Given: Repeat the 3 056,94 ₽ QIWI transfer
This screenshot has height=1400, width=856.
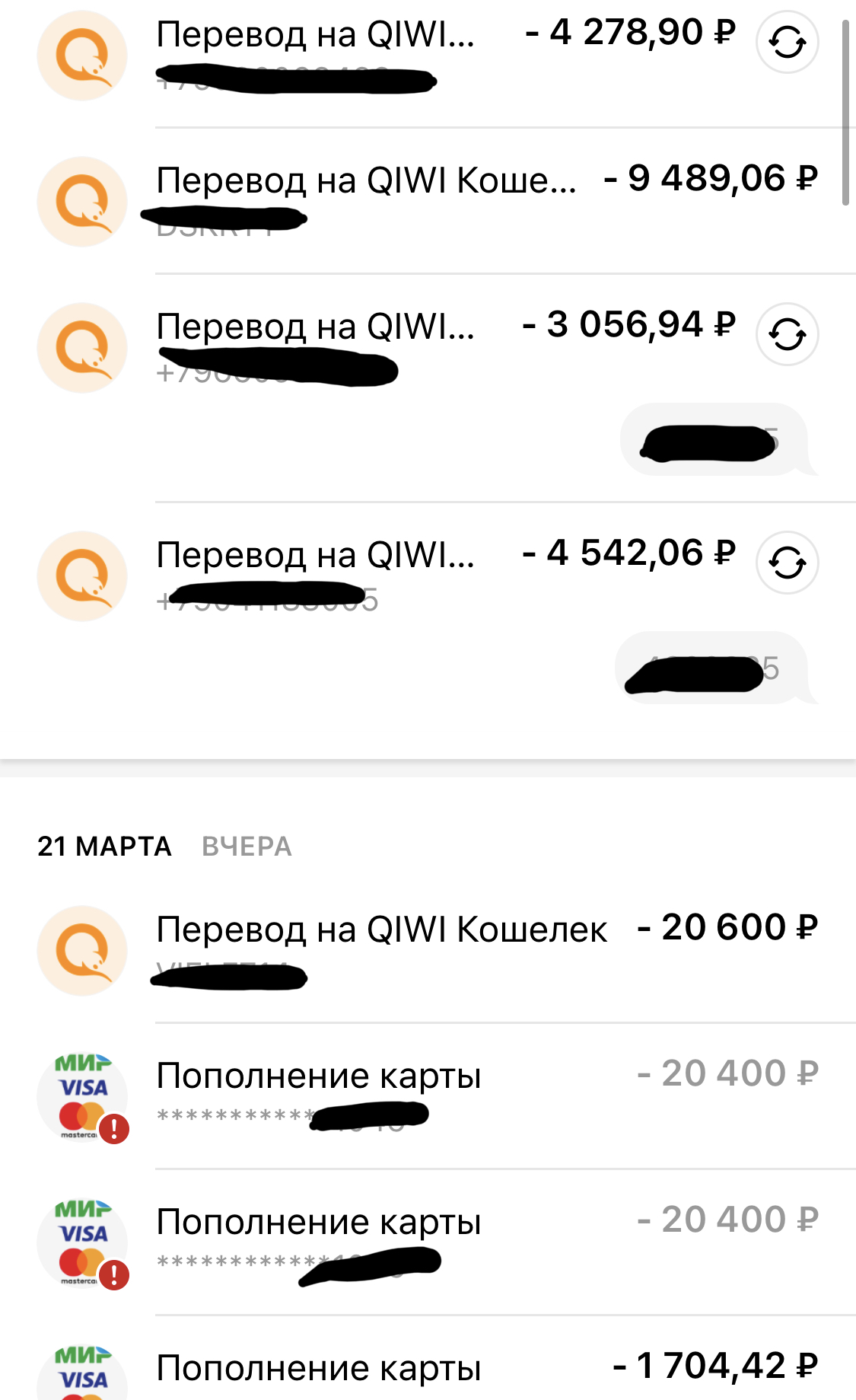Looking at the screenshot, I should (787, 334).
